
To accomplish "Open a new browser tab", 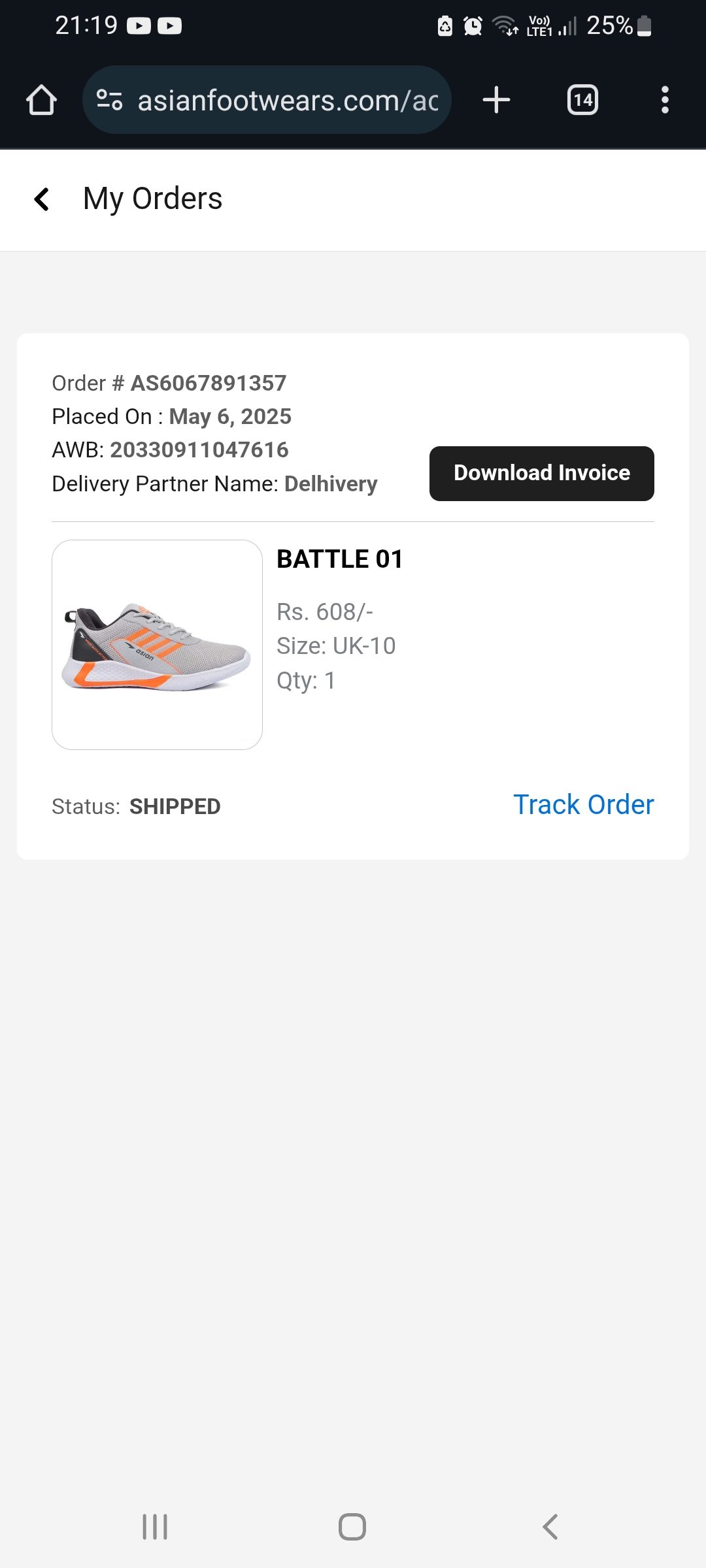I will click(x=496, y=101).
